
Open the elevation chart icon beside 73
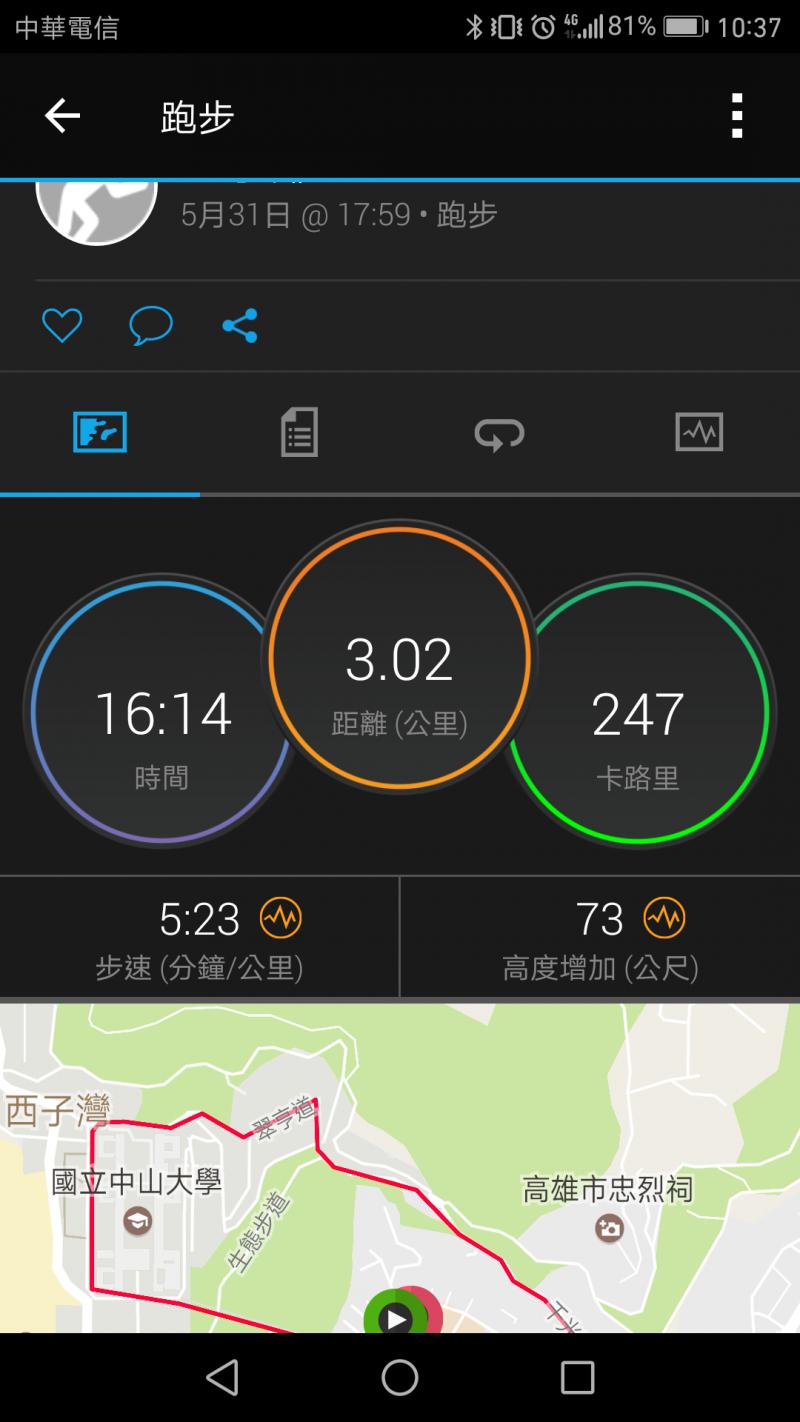click(664, 918)
